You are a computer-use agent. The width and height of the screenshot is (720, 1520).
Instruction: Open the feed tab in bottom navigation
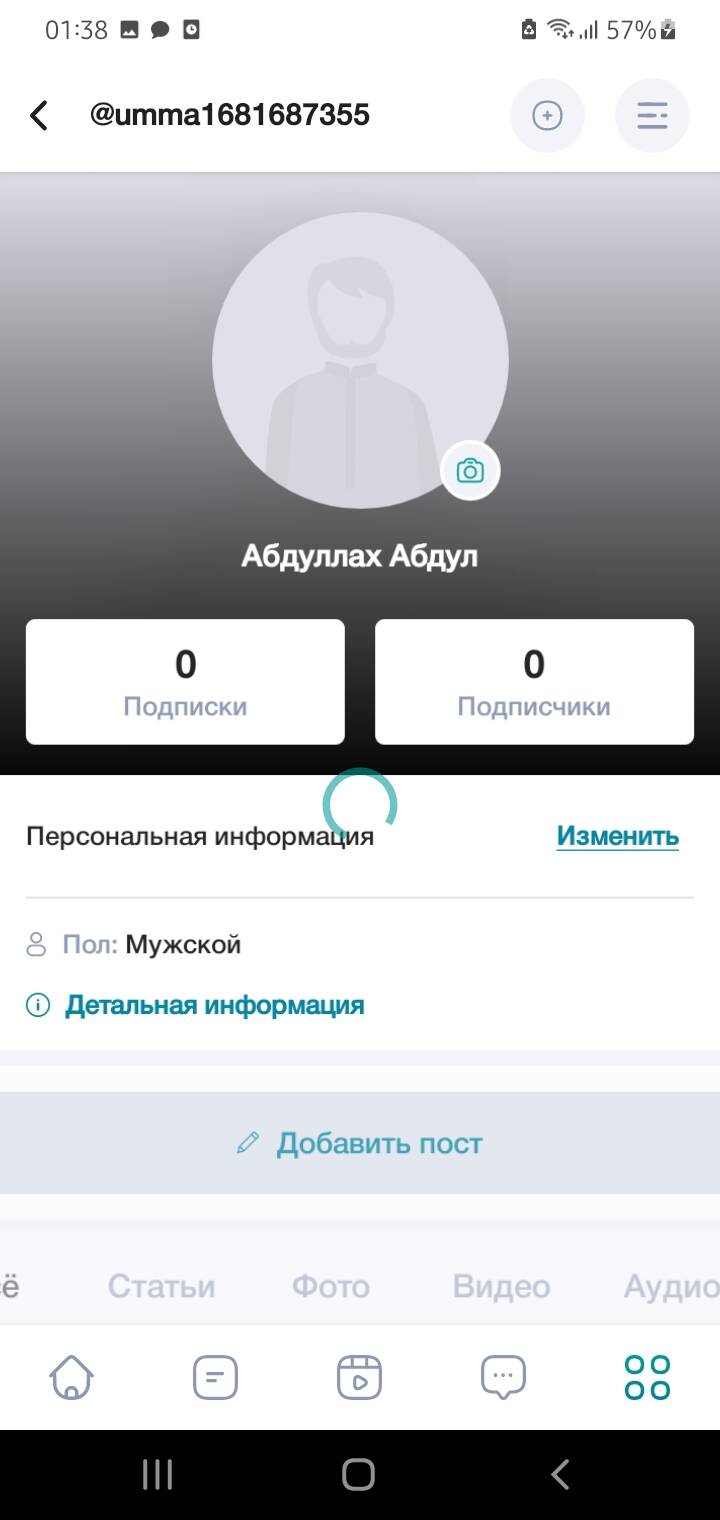tap(215, 1378)
